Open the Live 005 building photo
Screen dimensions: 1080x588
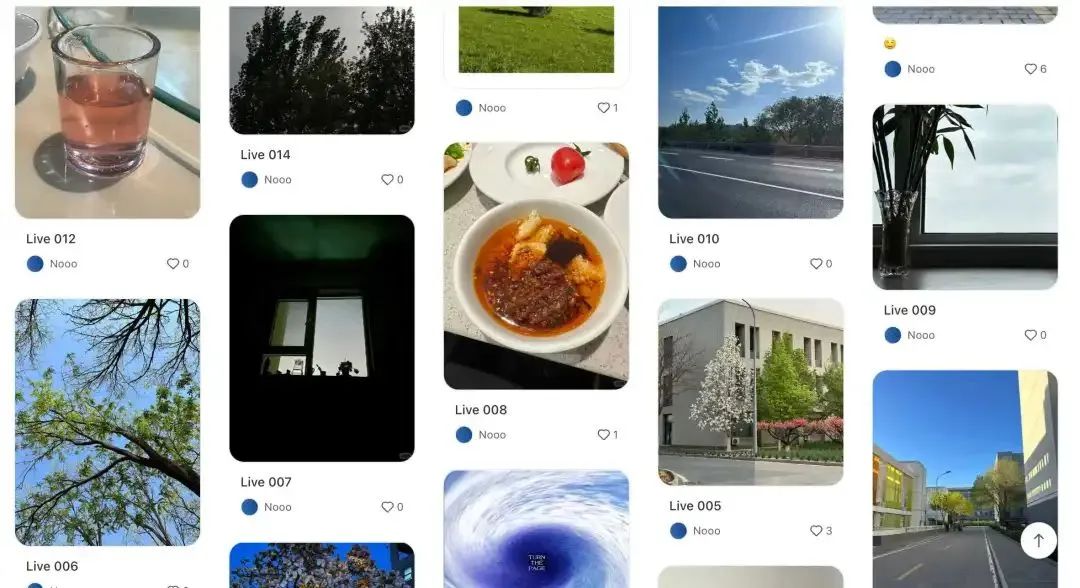750,391
